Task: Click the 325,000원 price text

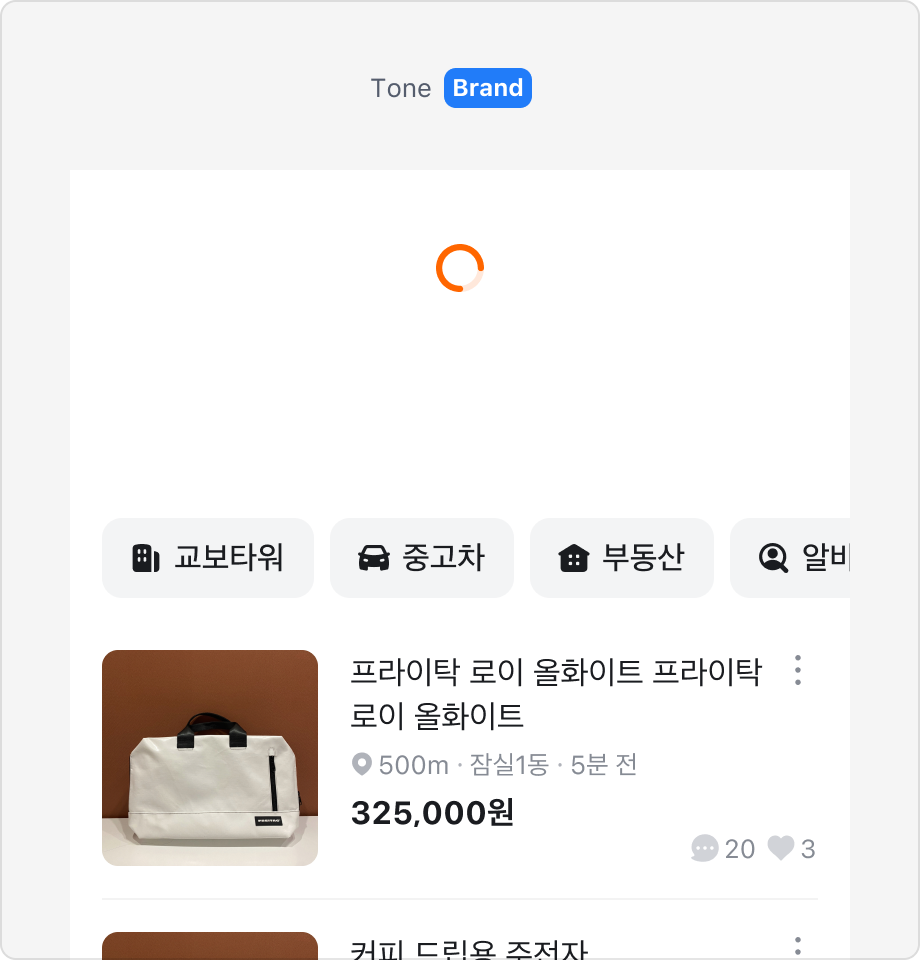Action: tap(432, 813)
